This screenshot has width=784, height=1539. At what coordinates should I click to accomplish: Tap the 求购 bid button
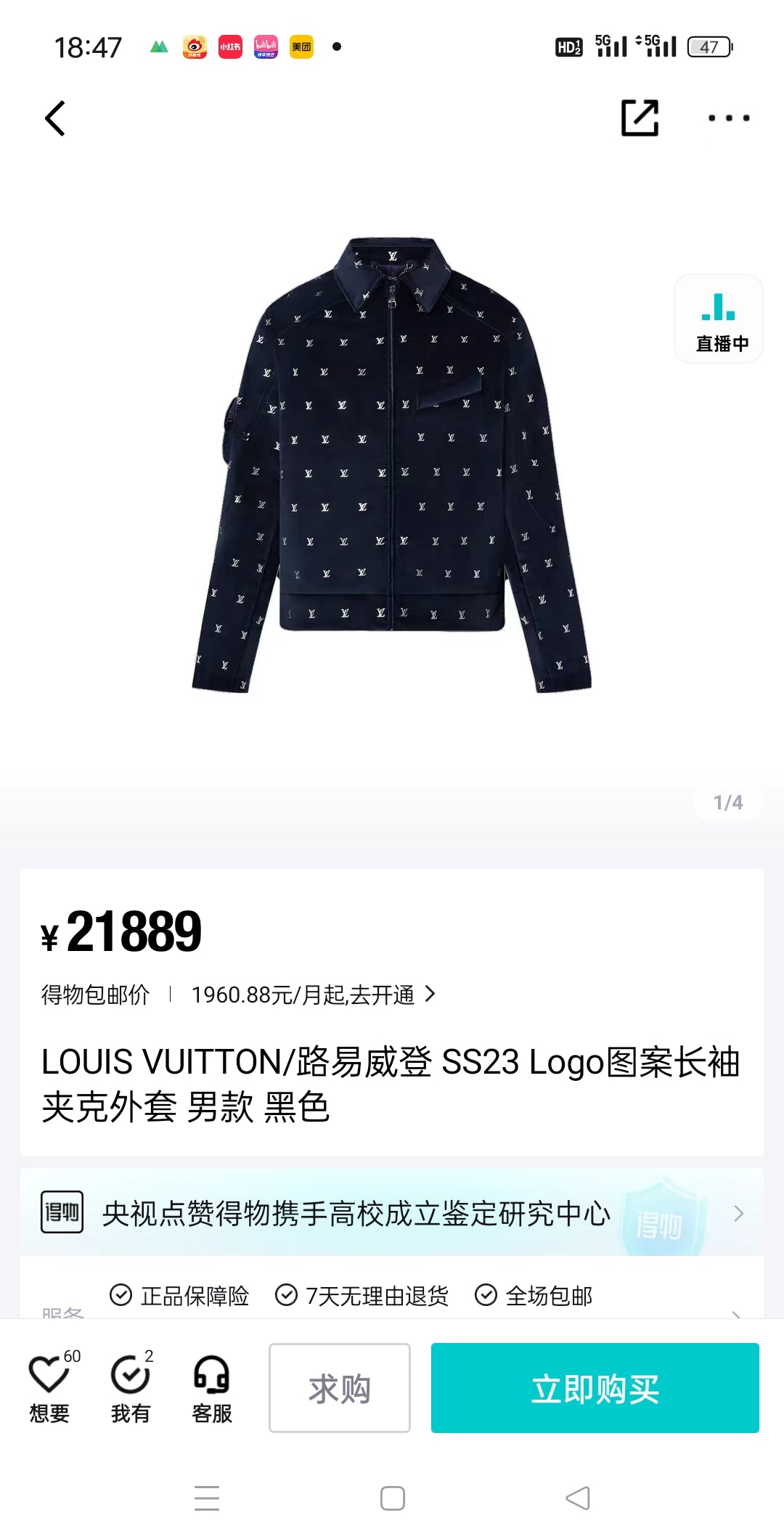[340, 1388]
